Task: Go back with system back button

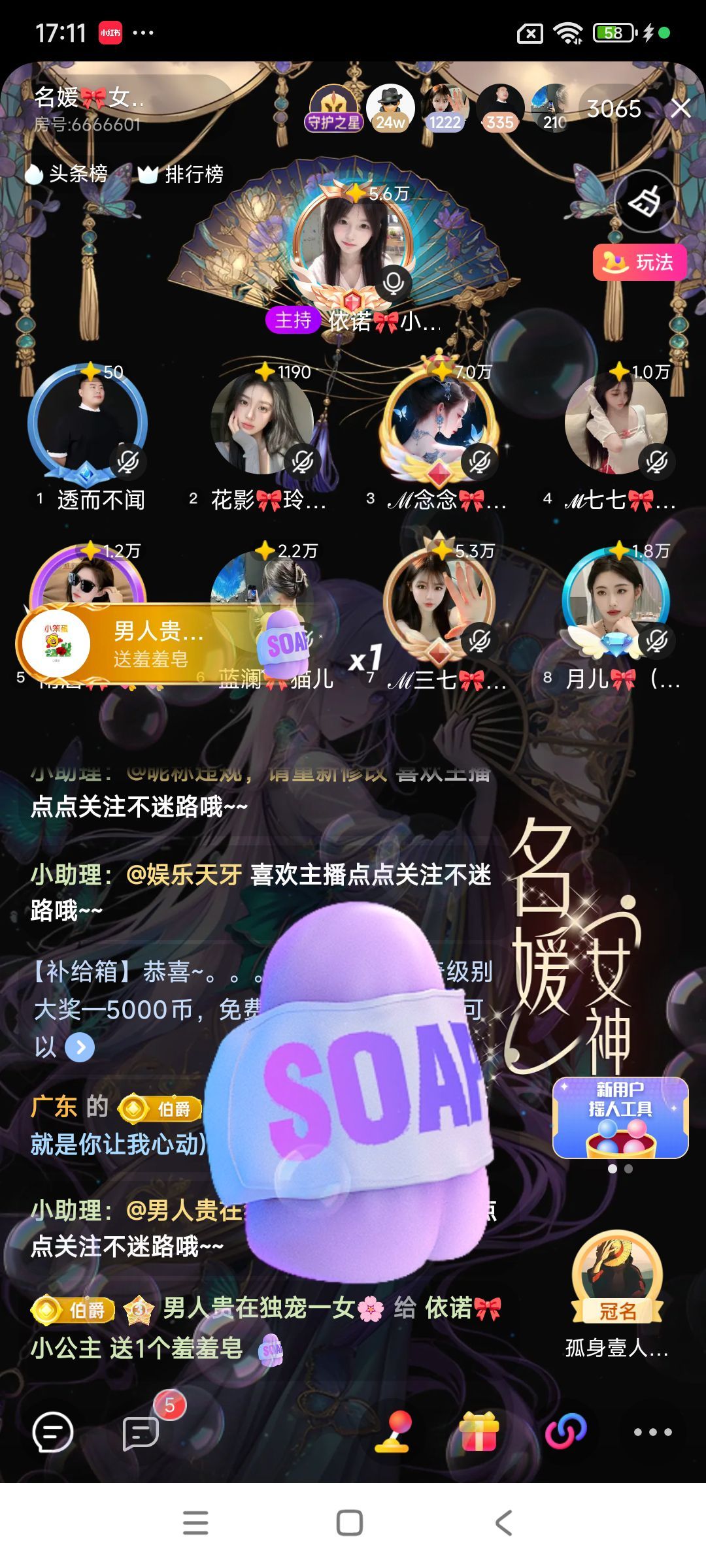Action: tap(503, 1523)
